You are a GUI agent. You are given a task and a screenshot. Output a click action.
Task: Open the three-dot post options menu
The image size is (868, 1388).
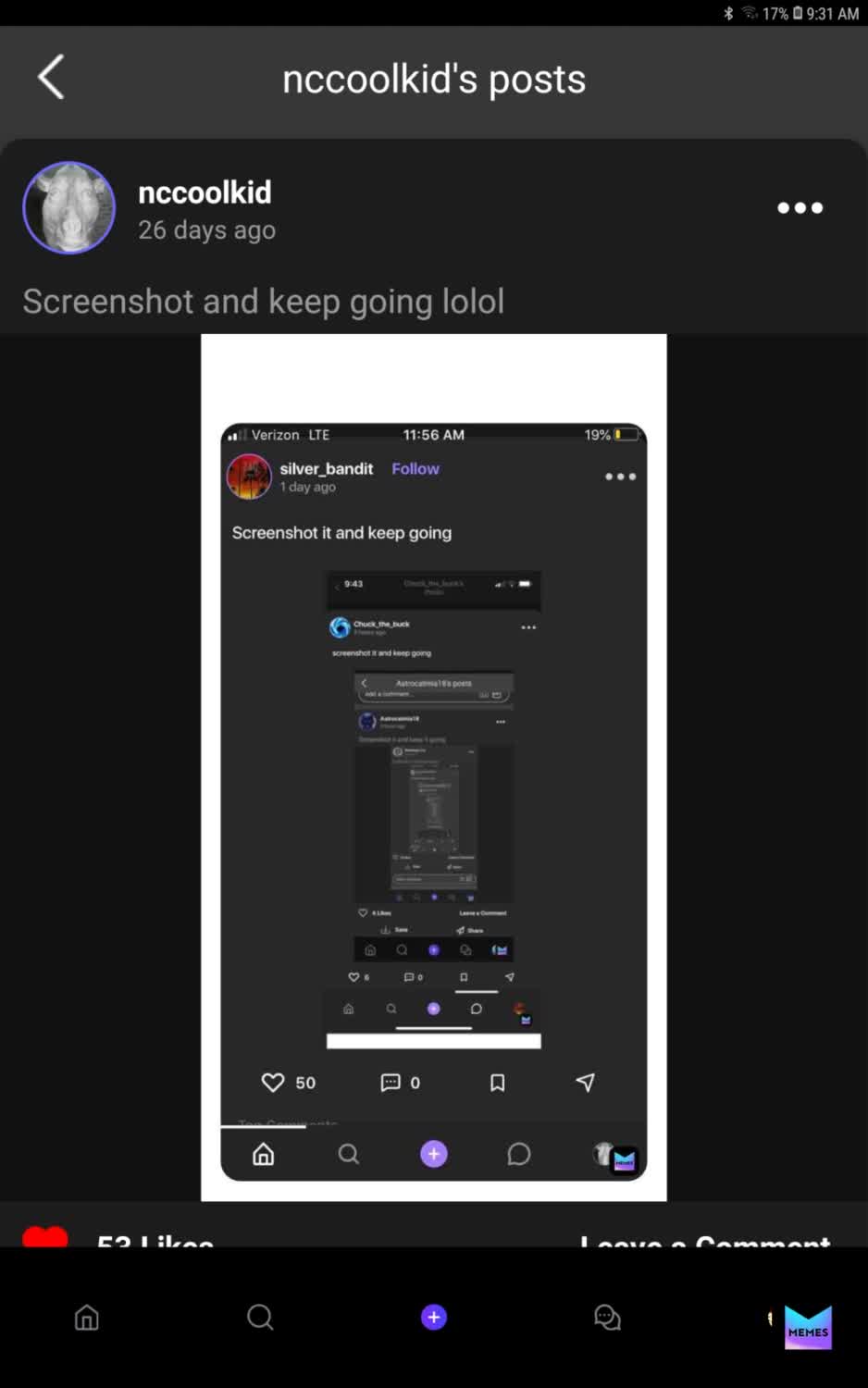pos(800,207)
